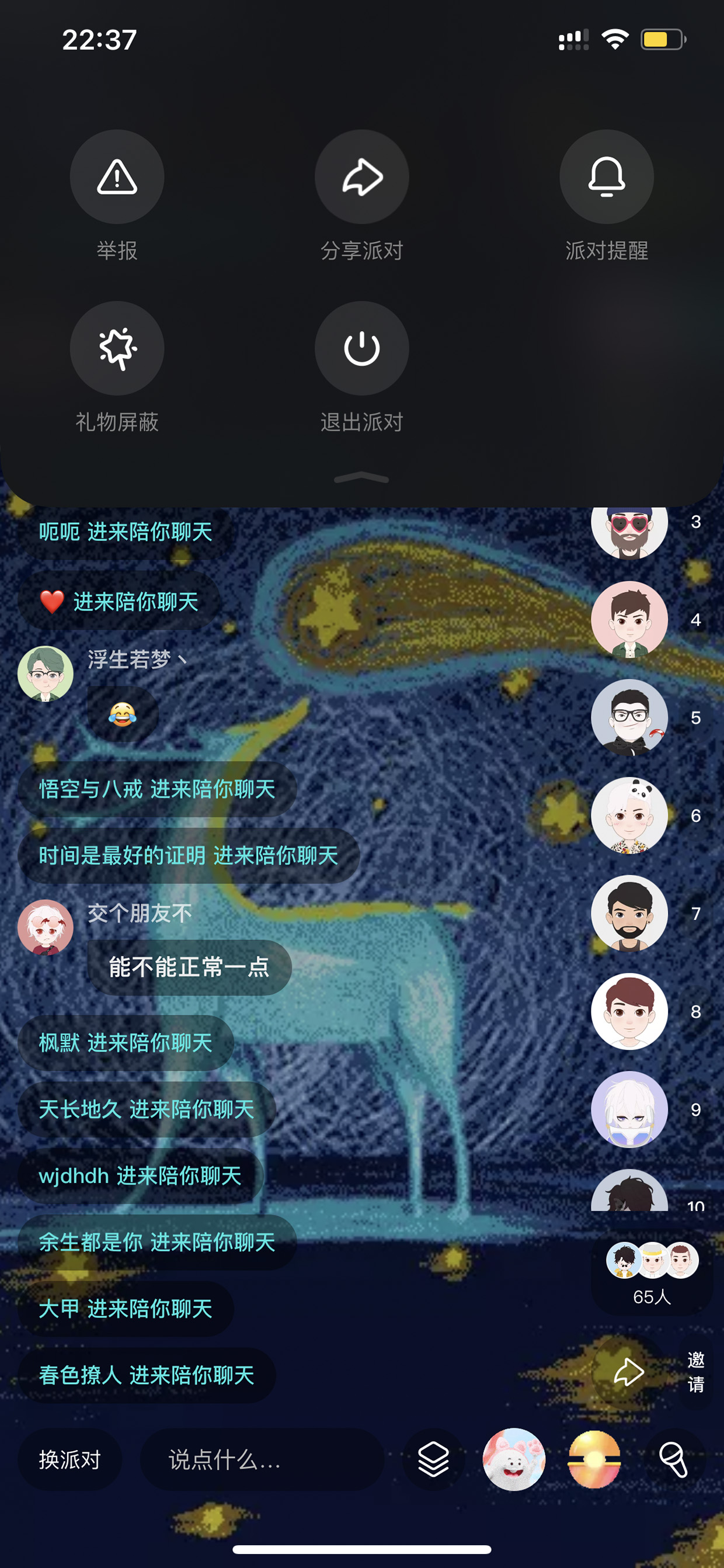724x1568 pixels.
Task: Open avatar of 浮生若梦、
Action: [x=46, y=674]
